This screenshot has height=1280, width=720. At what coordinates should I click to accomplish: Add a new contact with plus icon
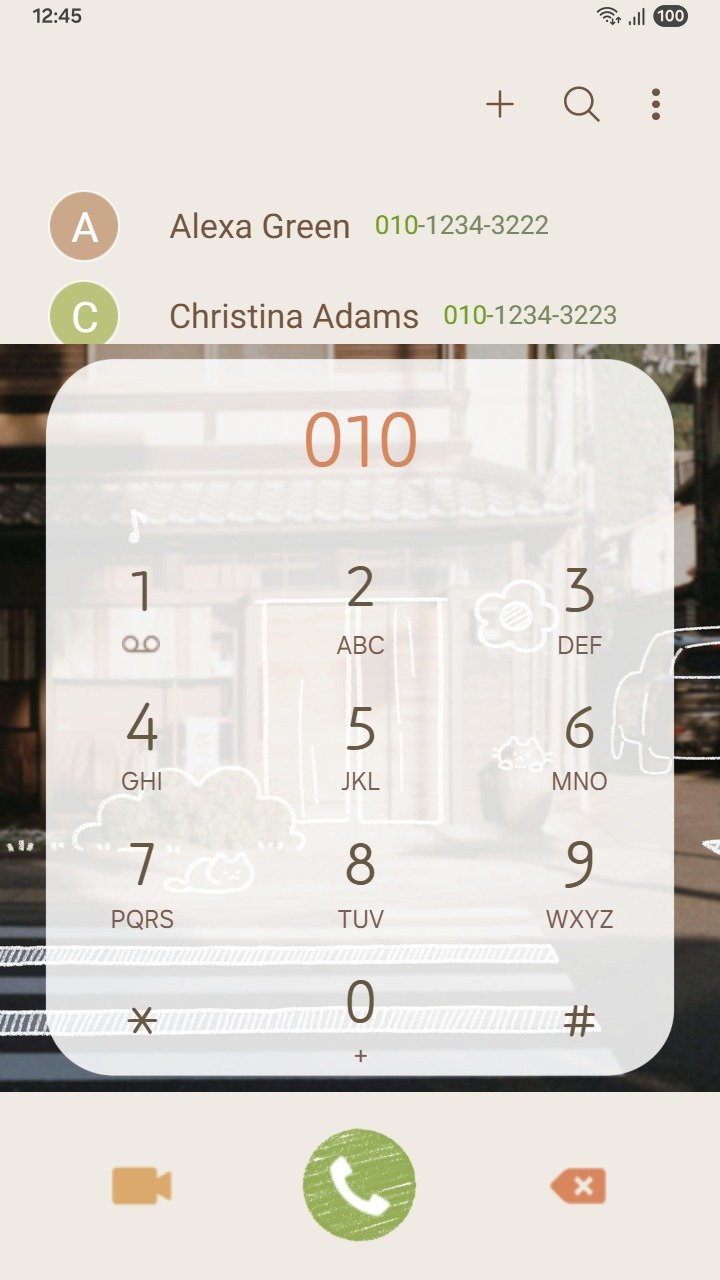pos(499,104)
